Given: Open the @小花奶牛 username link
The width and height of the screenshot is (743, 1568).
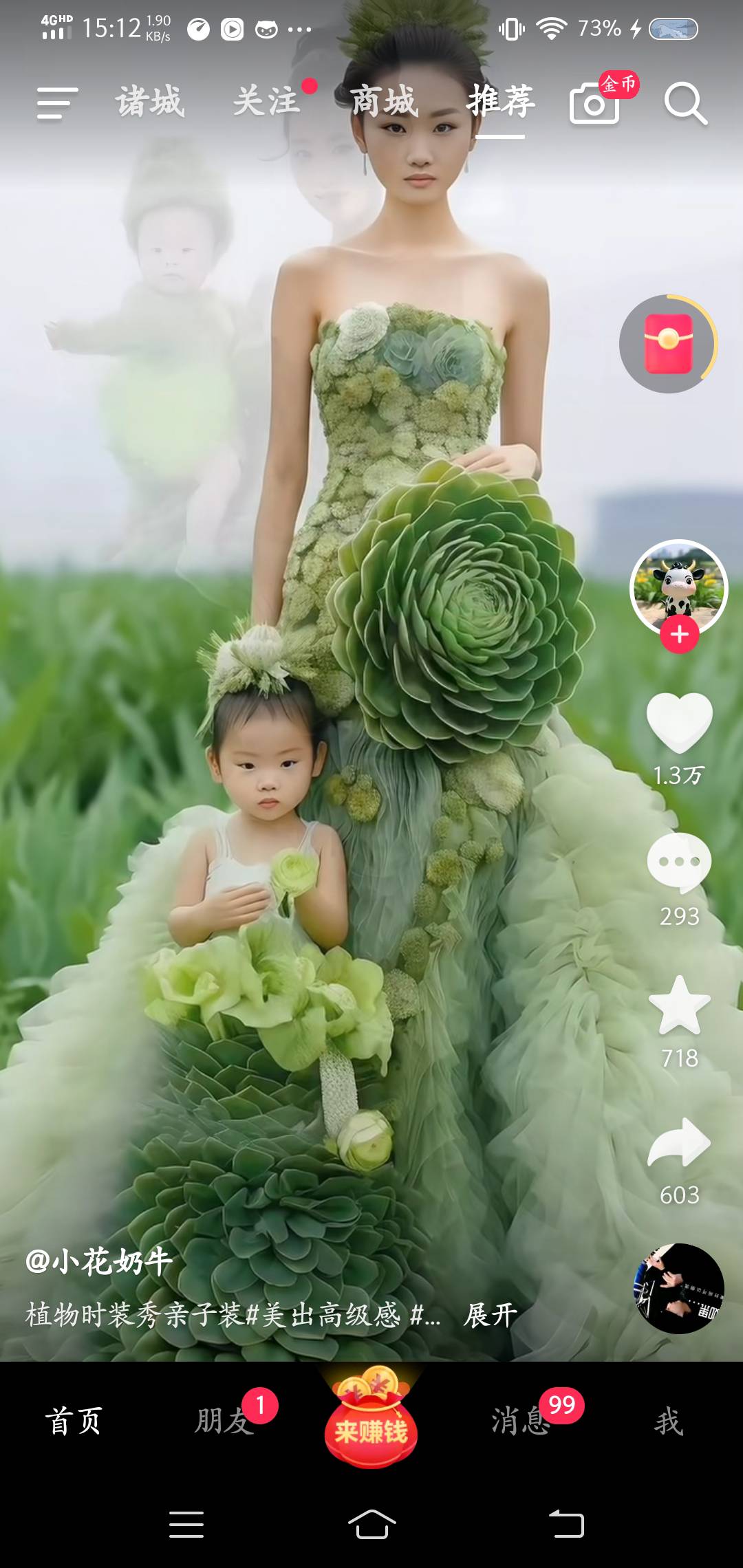Looking at the screenshot, I should tap(98, 1261).
